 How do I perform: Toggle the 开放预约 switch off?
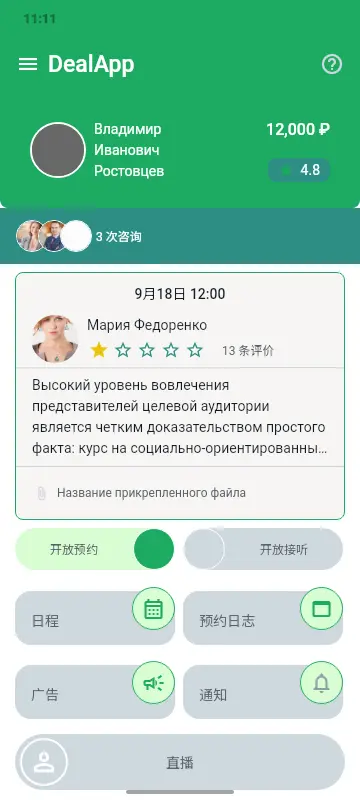95,549
